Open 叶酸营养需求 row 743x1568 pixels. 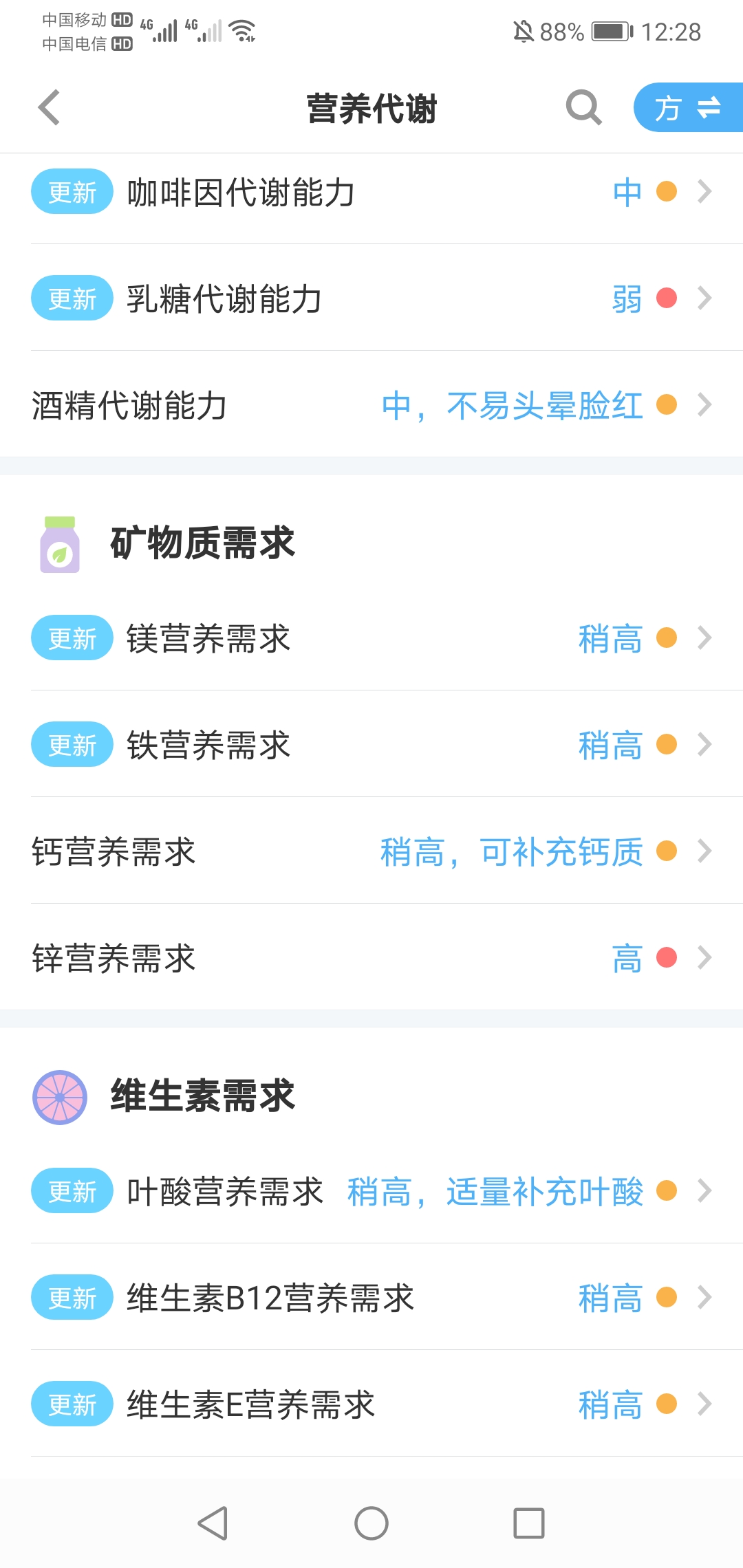(371, 1190)
